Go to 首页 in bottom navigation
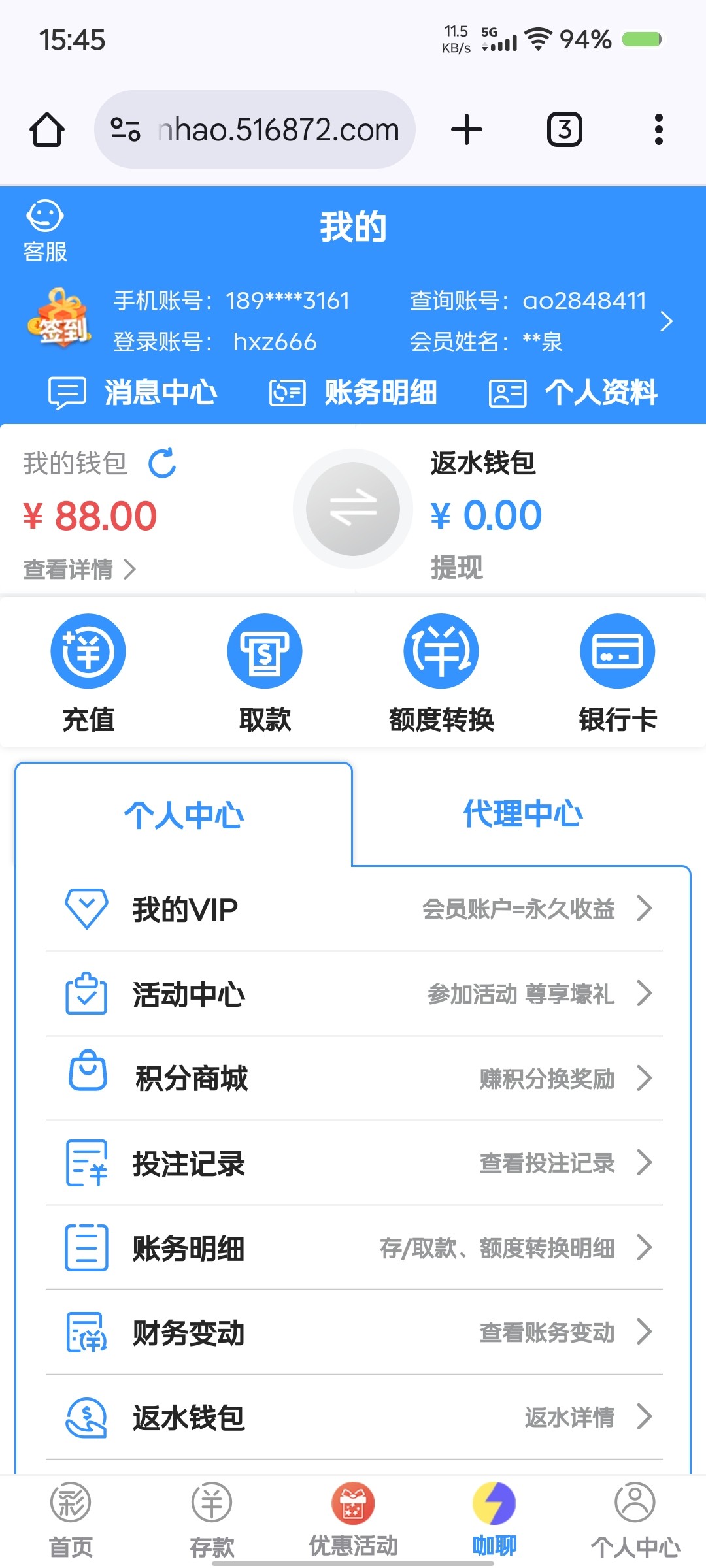Viewport: 706px width, 1568px height. click(x=71, y=1520)
